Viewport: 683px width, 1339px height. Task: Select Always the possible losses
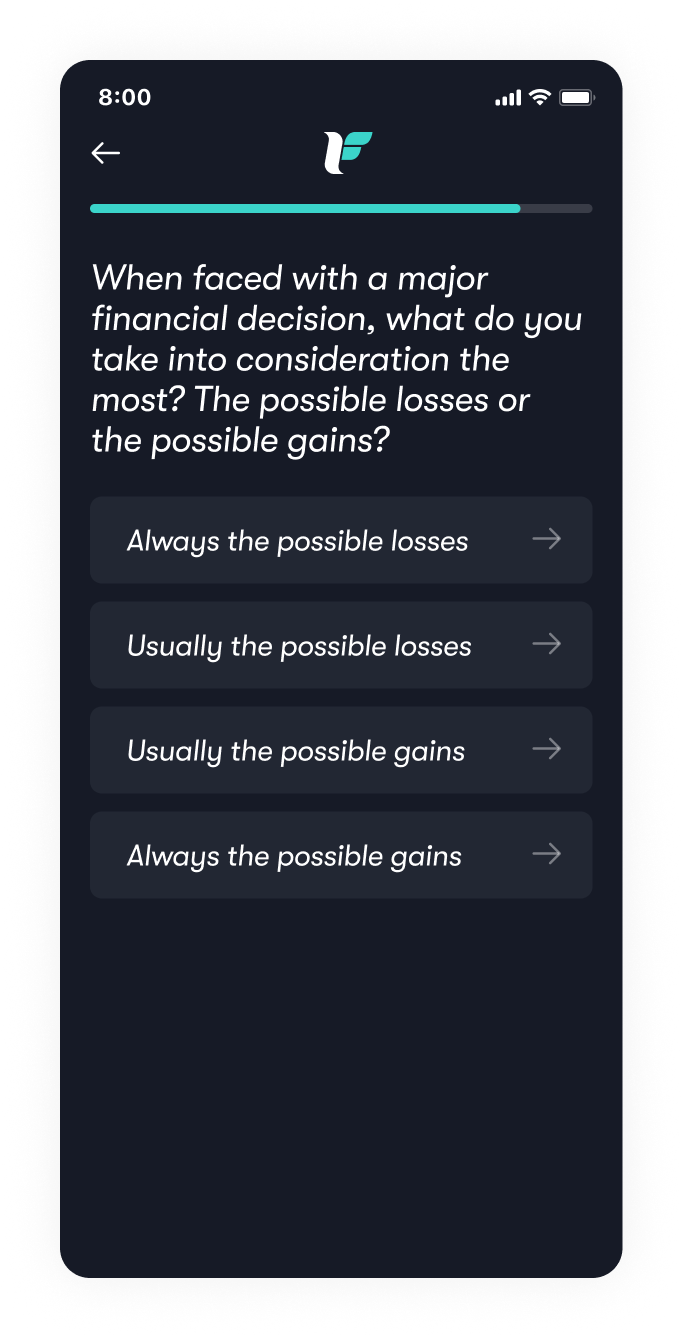tap(341, 540)
